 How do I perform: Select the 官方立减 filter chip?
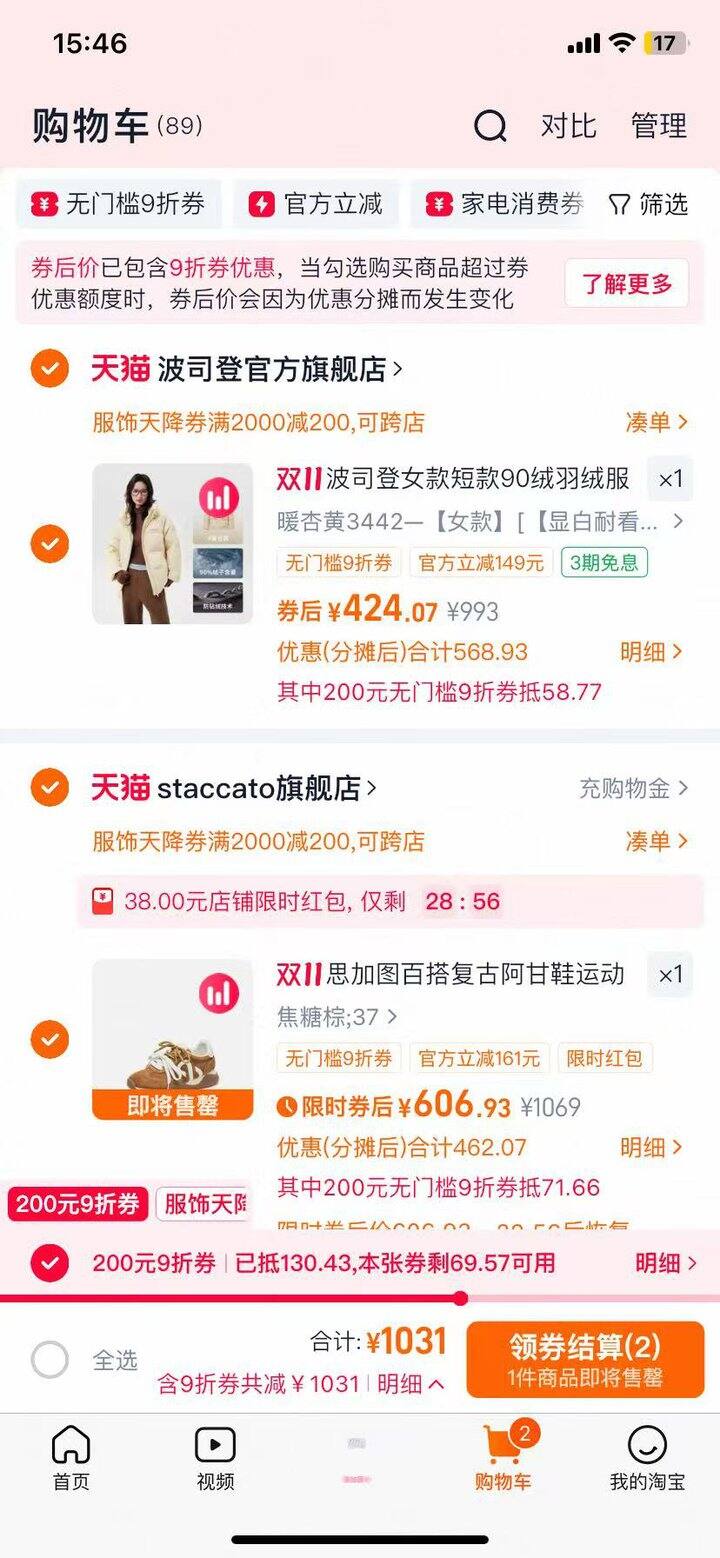tap(317, 204)
